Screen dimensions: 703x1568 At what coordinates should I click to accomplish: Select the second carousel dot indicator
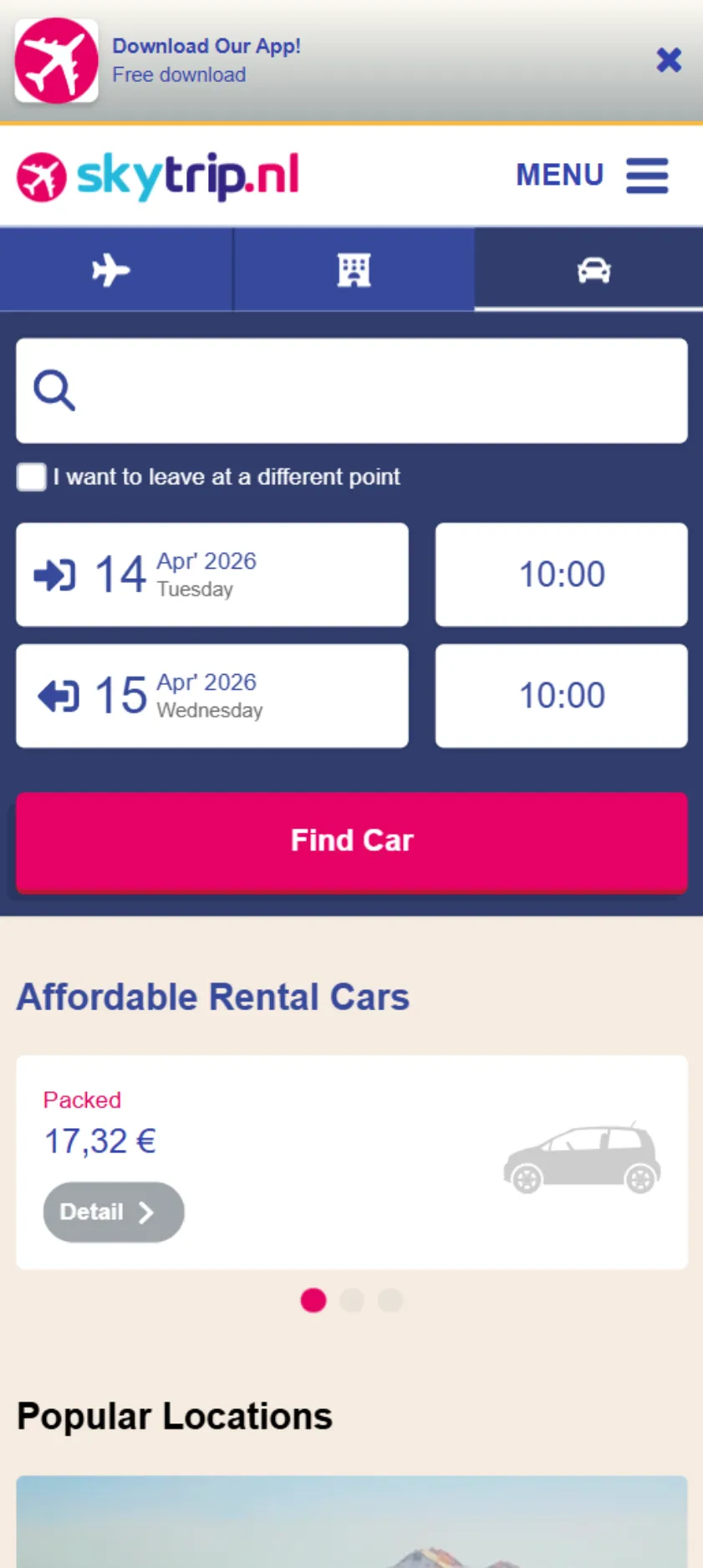(x=352, y=1300)
